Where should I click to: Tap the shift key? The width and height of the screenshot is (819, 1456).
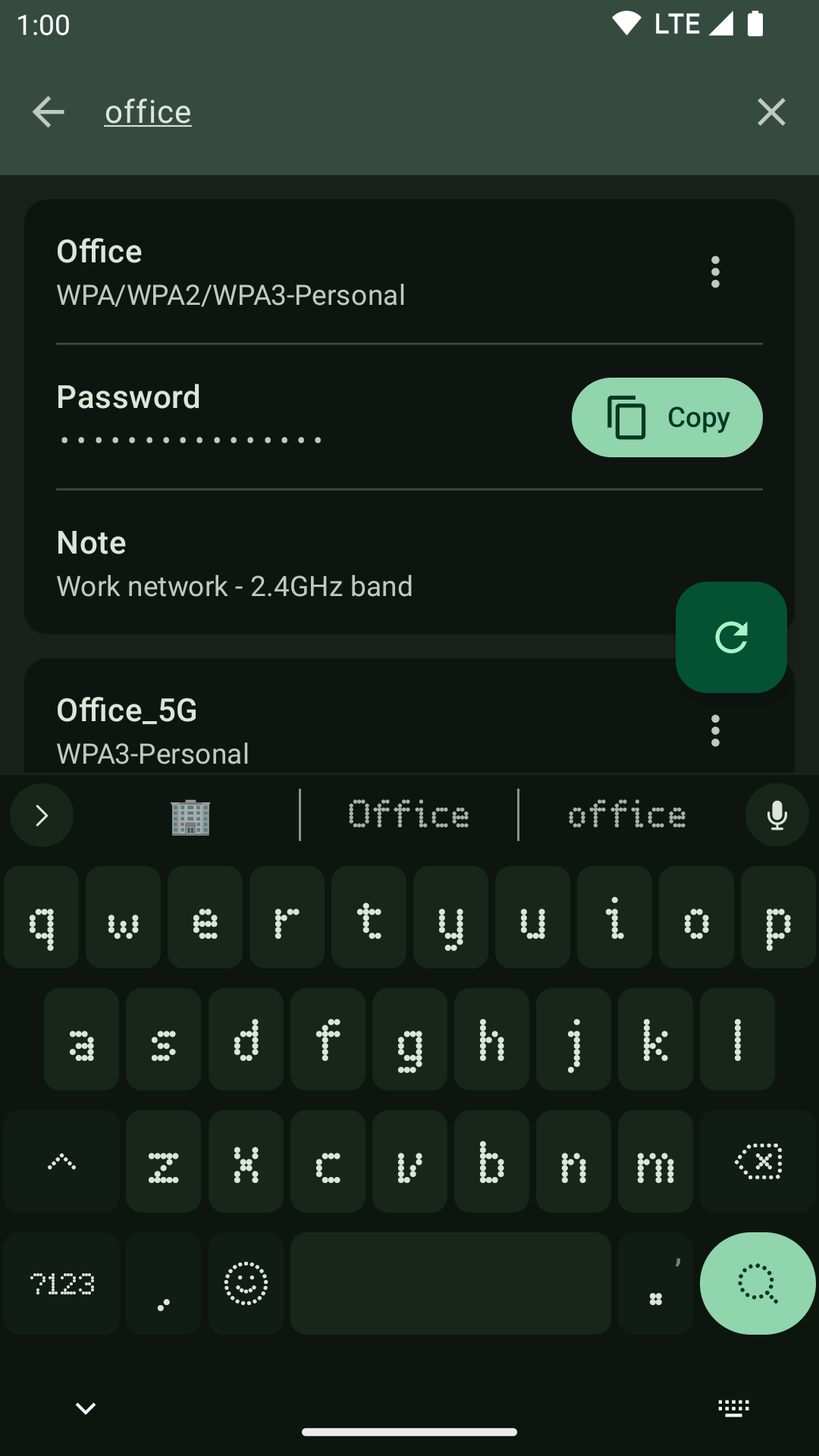62,1162
